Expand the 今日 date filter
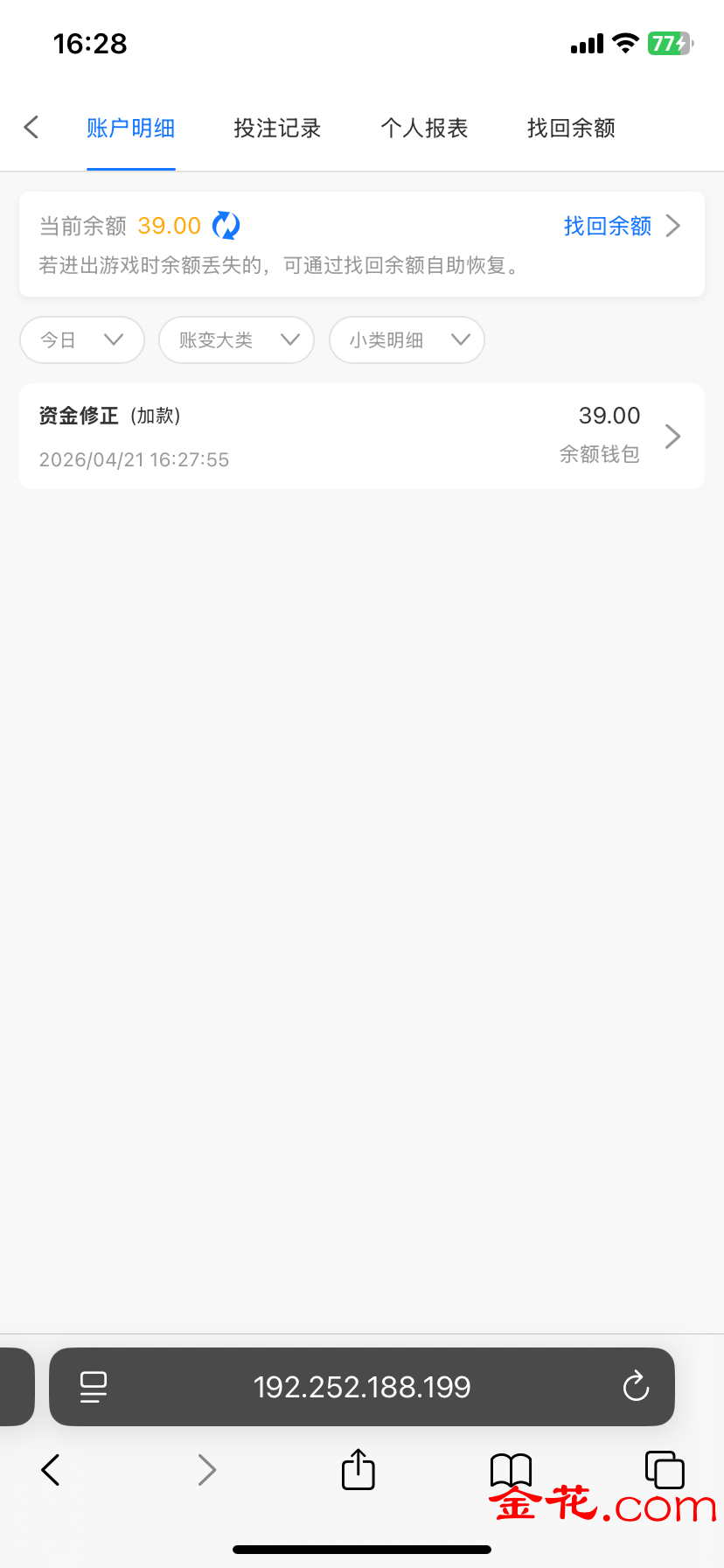 81,339
